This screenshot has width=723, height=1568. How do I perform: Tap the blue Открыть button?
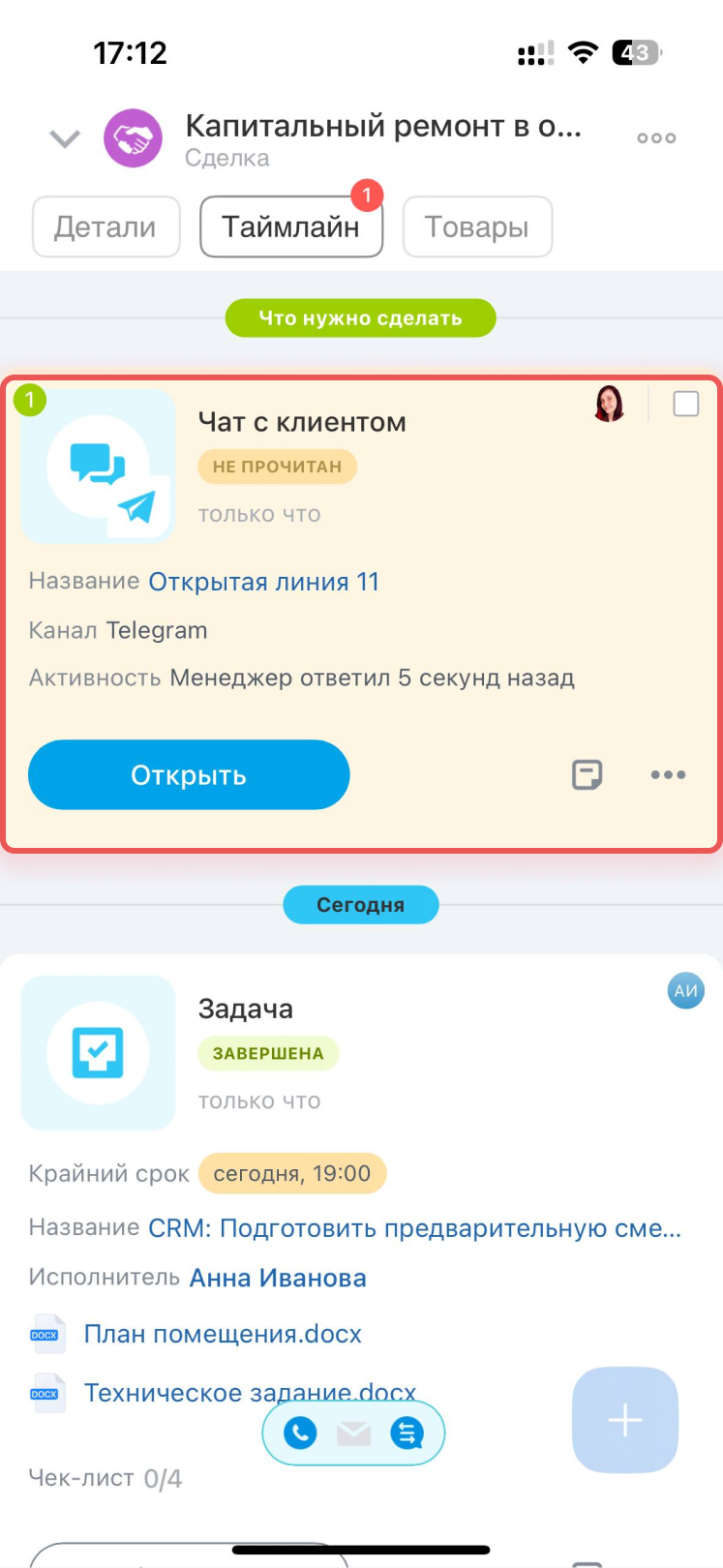click(x=189, y=775)
